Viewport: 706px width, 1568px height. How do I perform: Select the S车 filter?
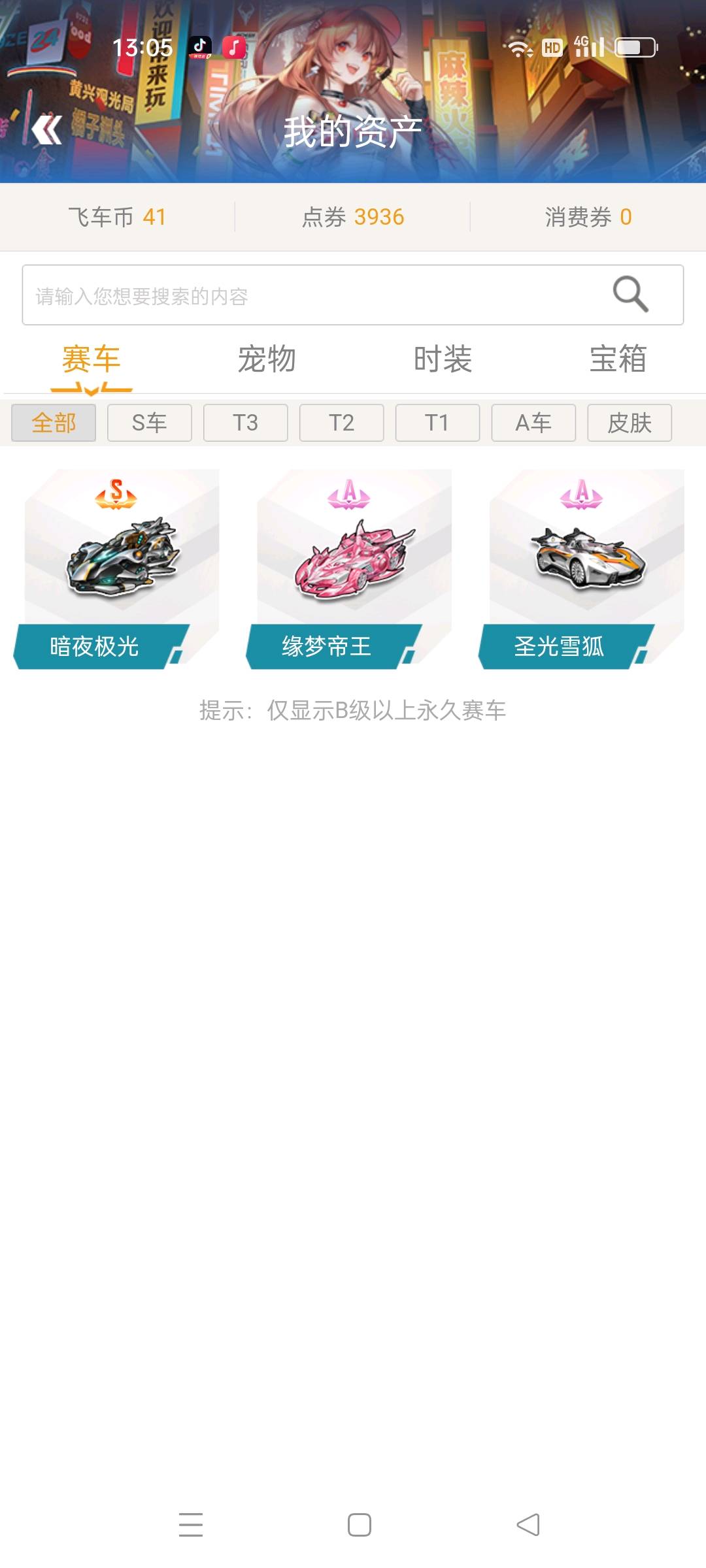point(149,423)
